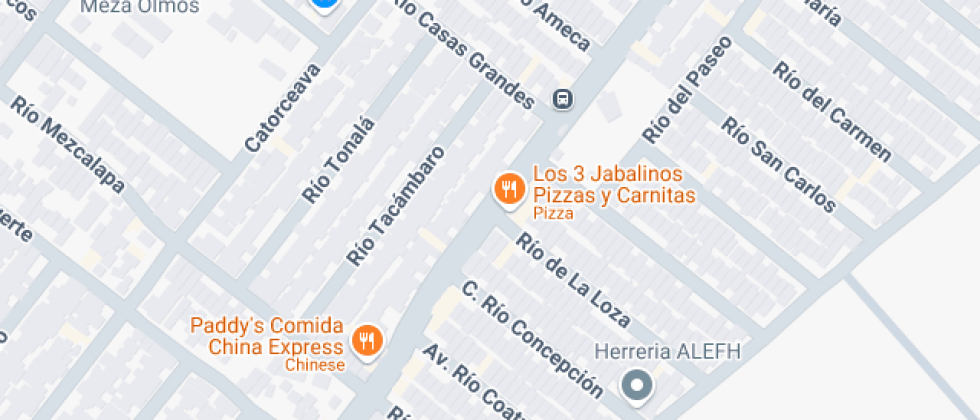The image size is (980, 420).
Task: Tap the Herreria ALEFH location pin
Action: point(637,386)
